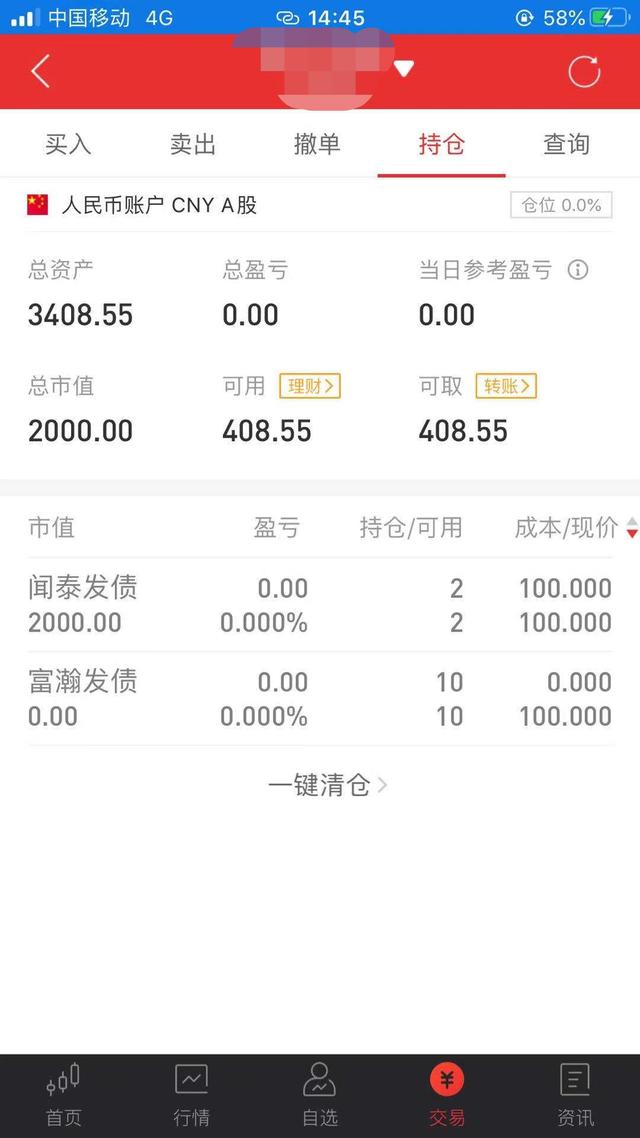Open the 富瀚发债 holding row
The height and width of the screenshot is (1138, 640).
click(x=320, y=699)
